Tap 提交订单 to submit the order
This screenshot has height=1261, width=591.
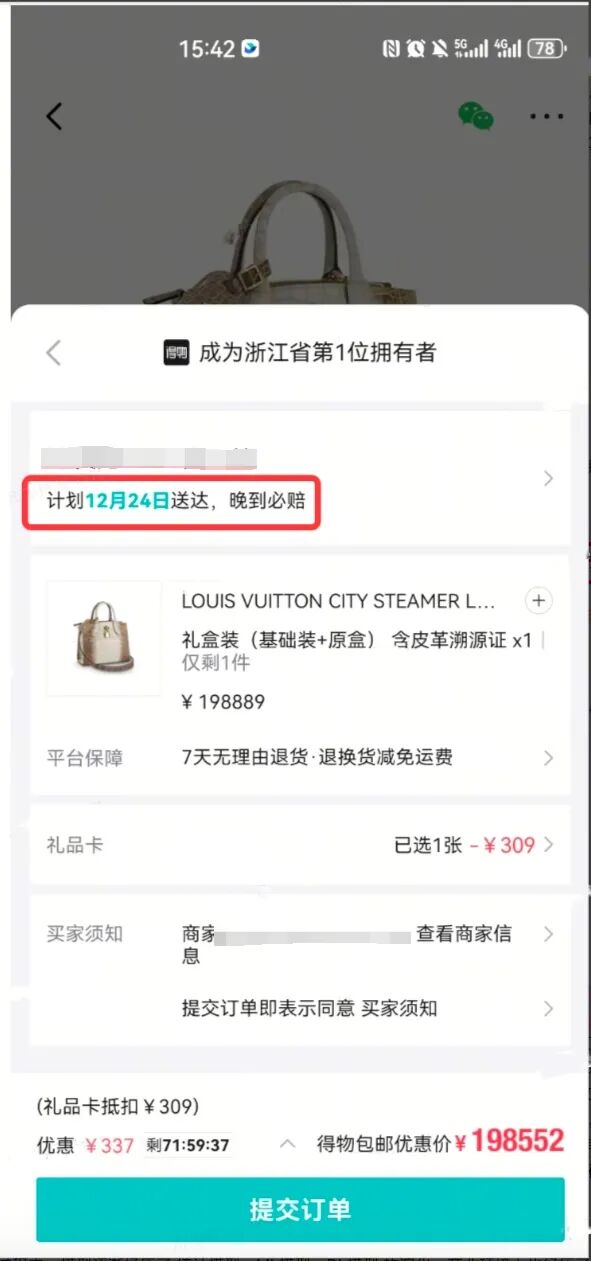(300, 1209)
